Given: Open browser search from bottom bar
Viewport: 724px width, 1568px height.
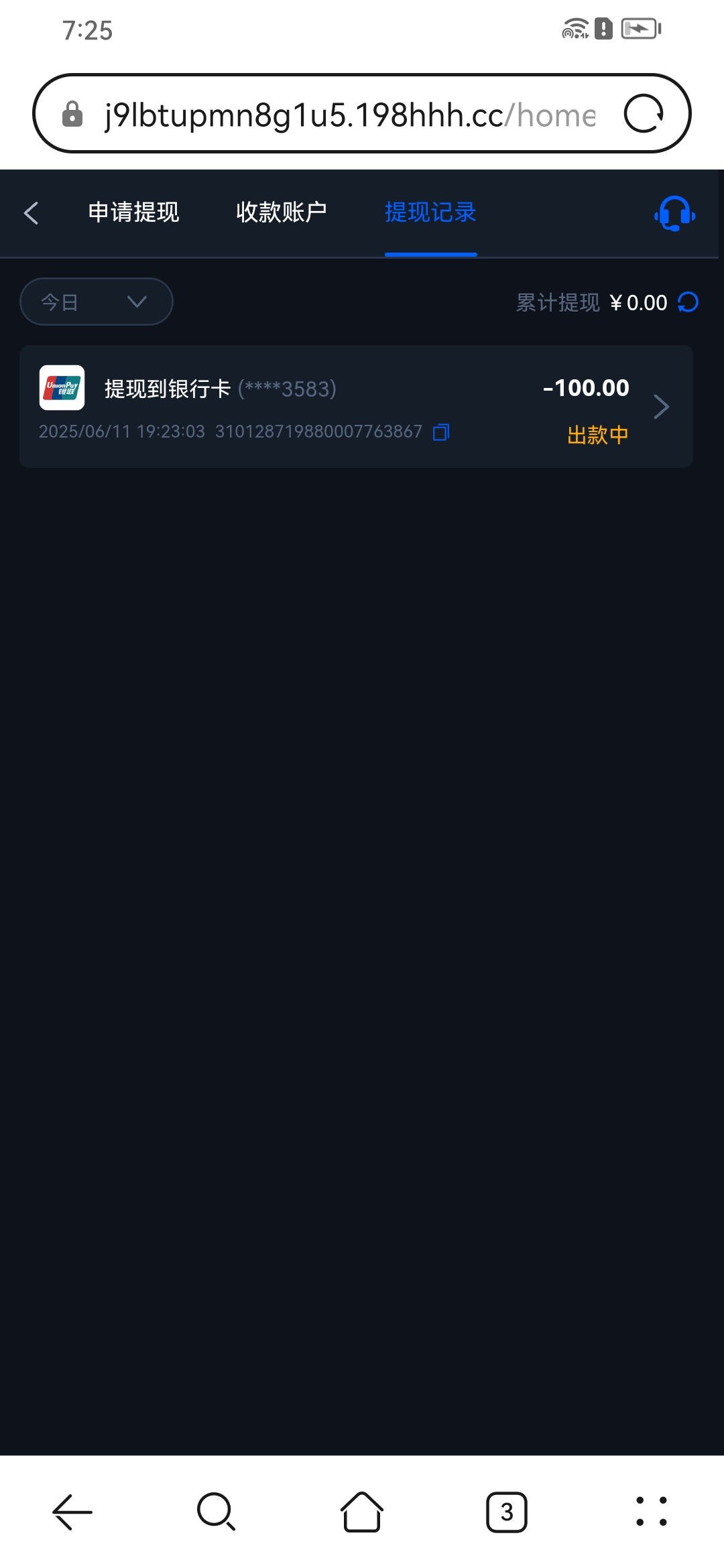Looking at the screenshot, I should (x=216, y=1512).
